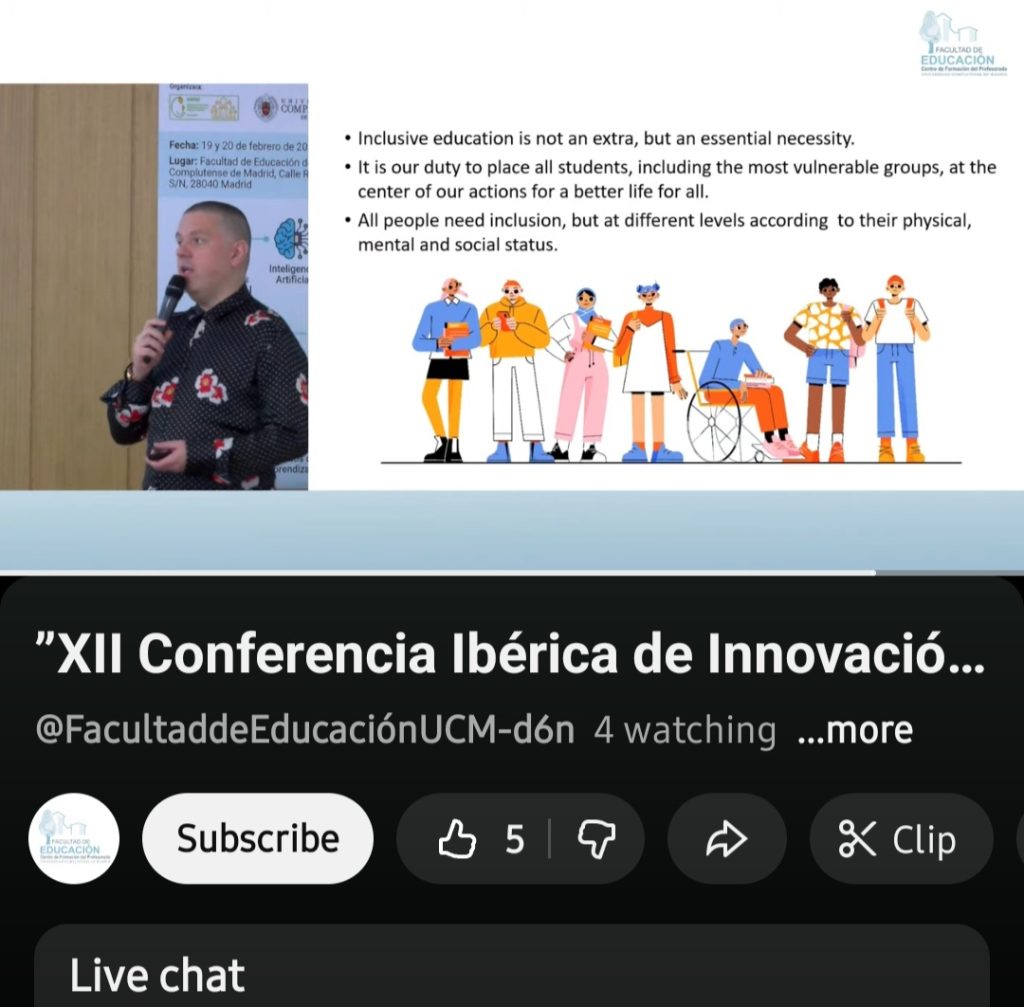Share the conference livestream
The height and width of the screenshot is (1007, 1024).
coord(726,839)
